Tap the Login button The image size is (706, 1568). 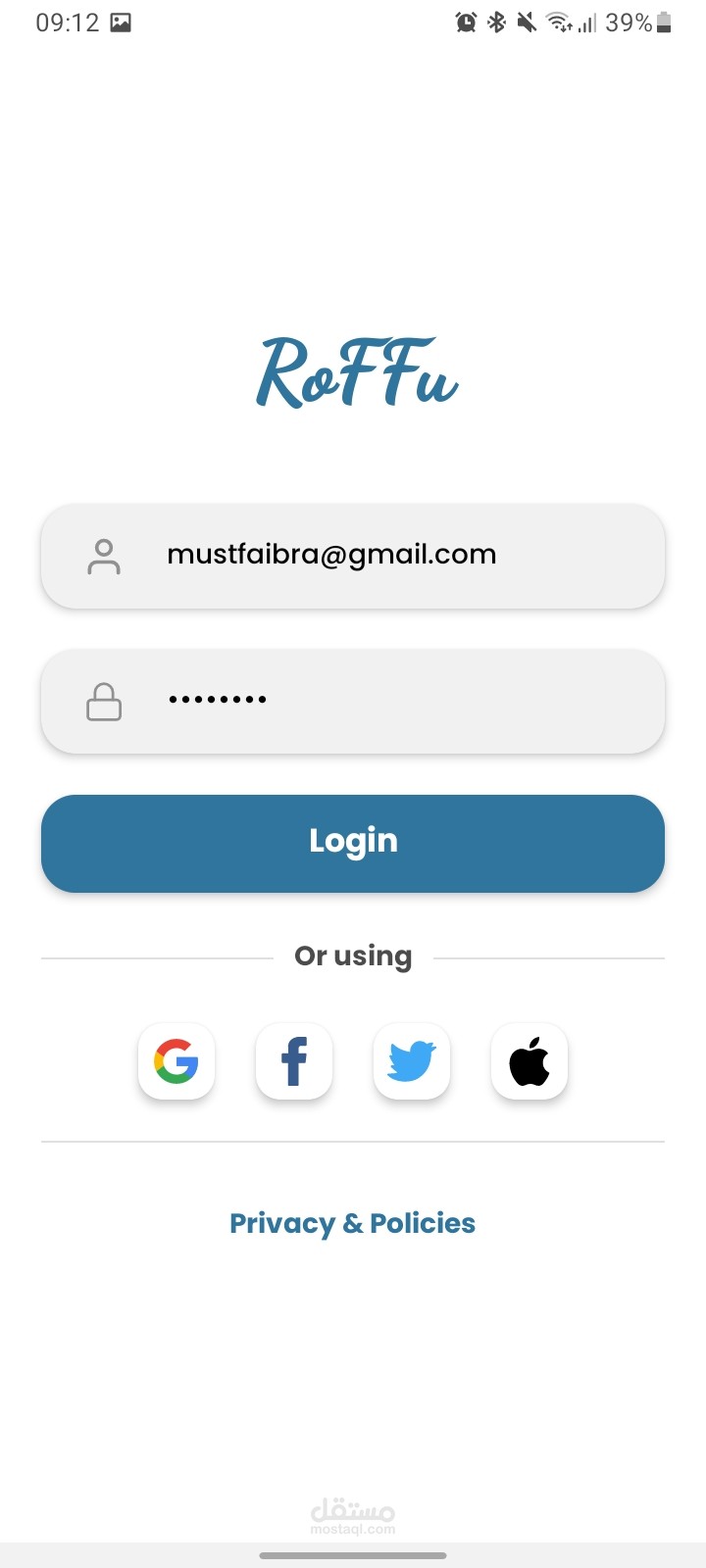(353, 843)
